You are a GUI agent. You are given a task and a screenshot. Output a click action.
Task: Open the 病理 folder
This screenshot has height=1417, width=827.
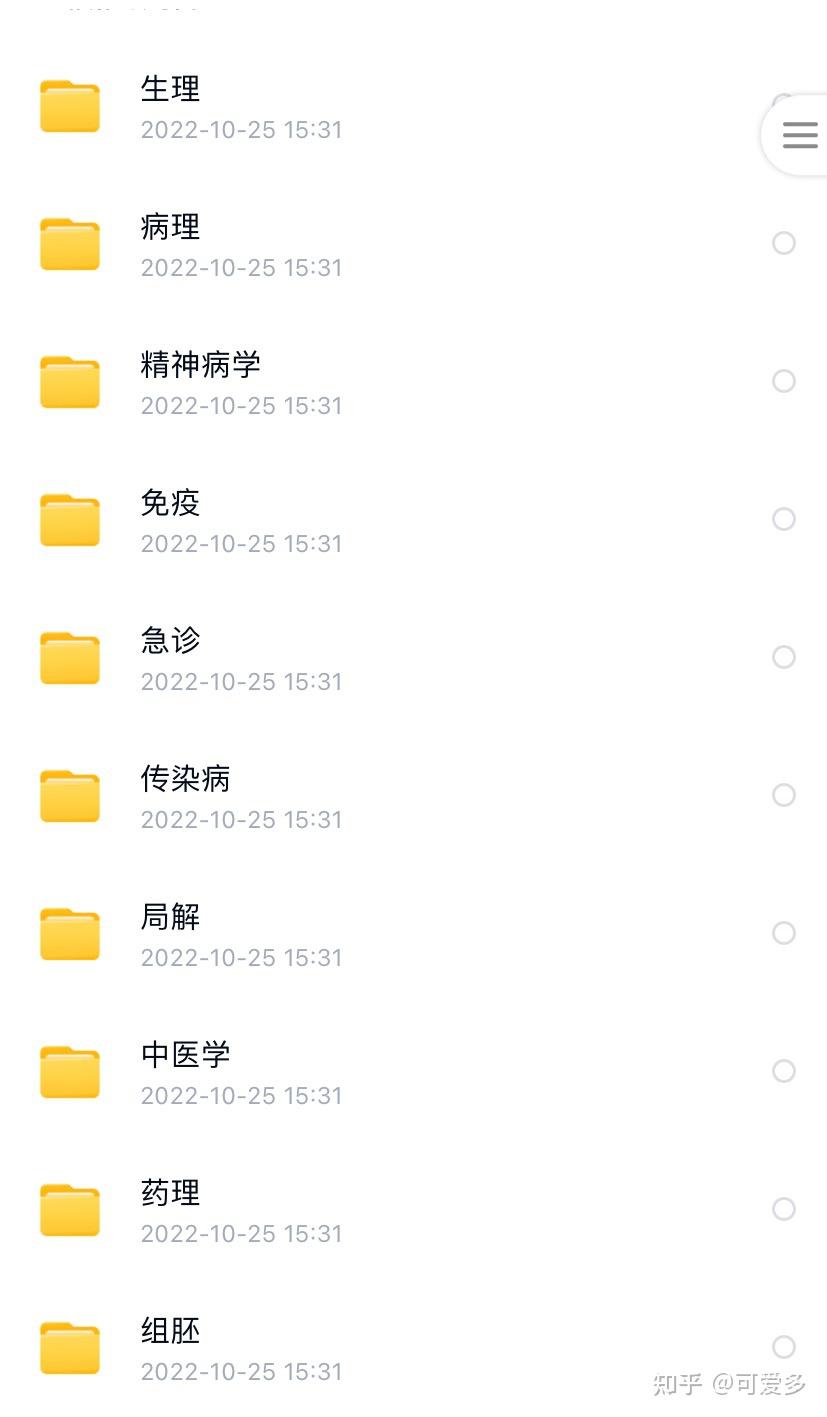point(170,227)
